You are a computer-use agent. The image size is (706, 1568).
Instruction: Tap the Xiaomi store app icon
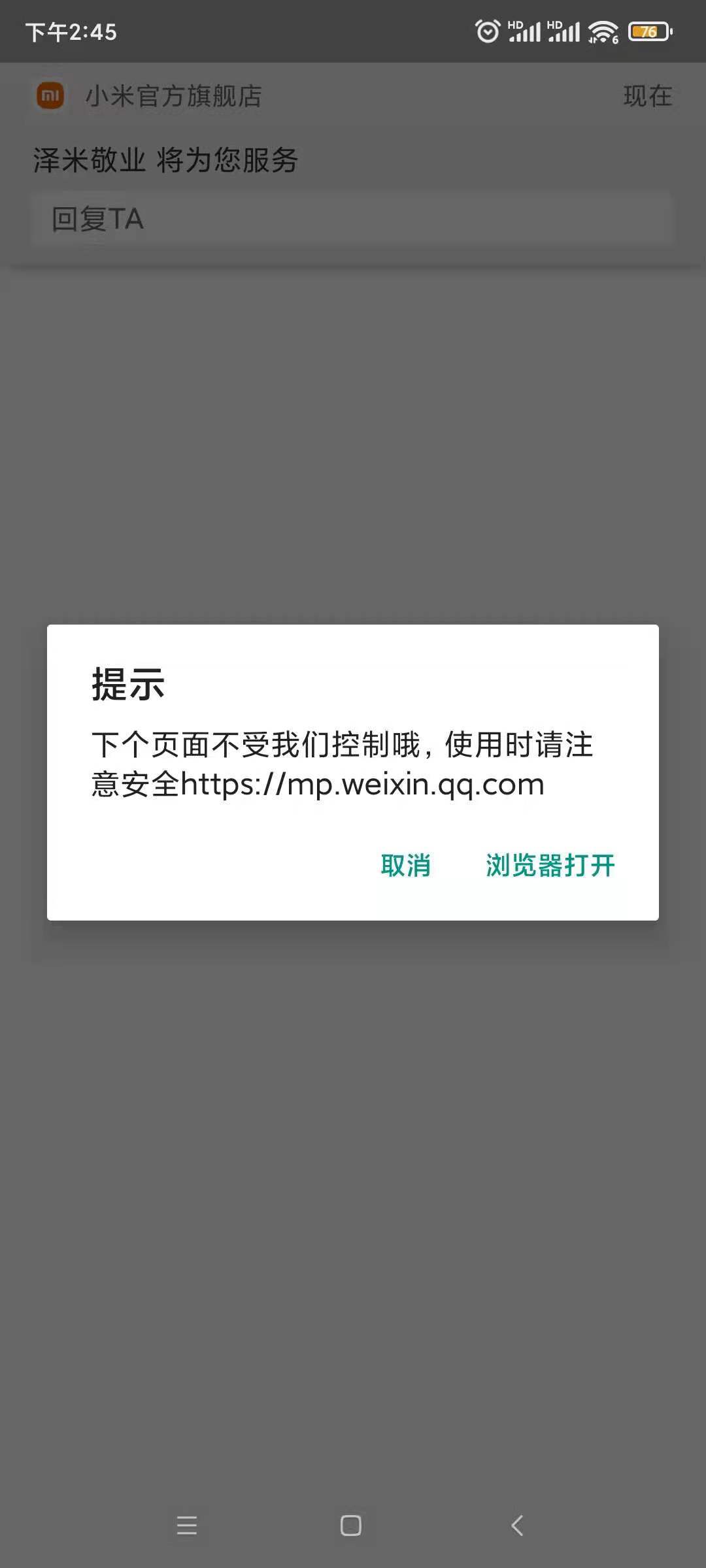coord(50,96)
